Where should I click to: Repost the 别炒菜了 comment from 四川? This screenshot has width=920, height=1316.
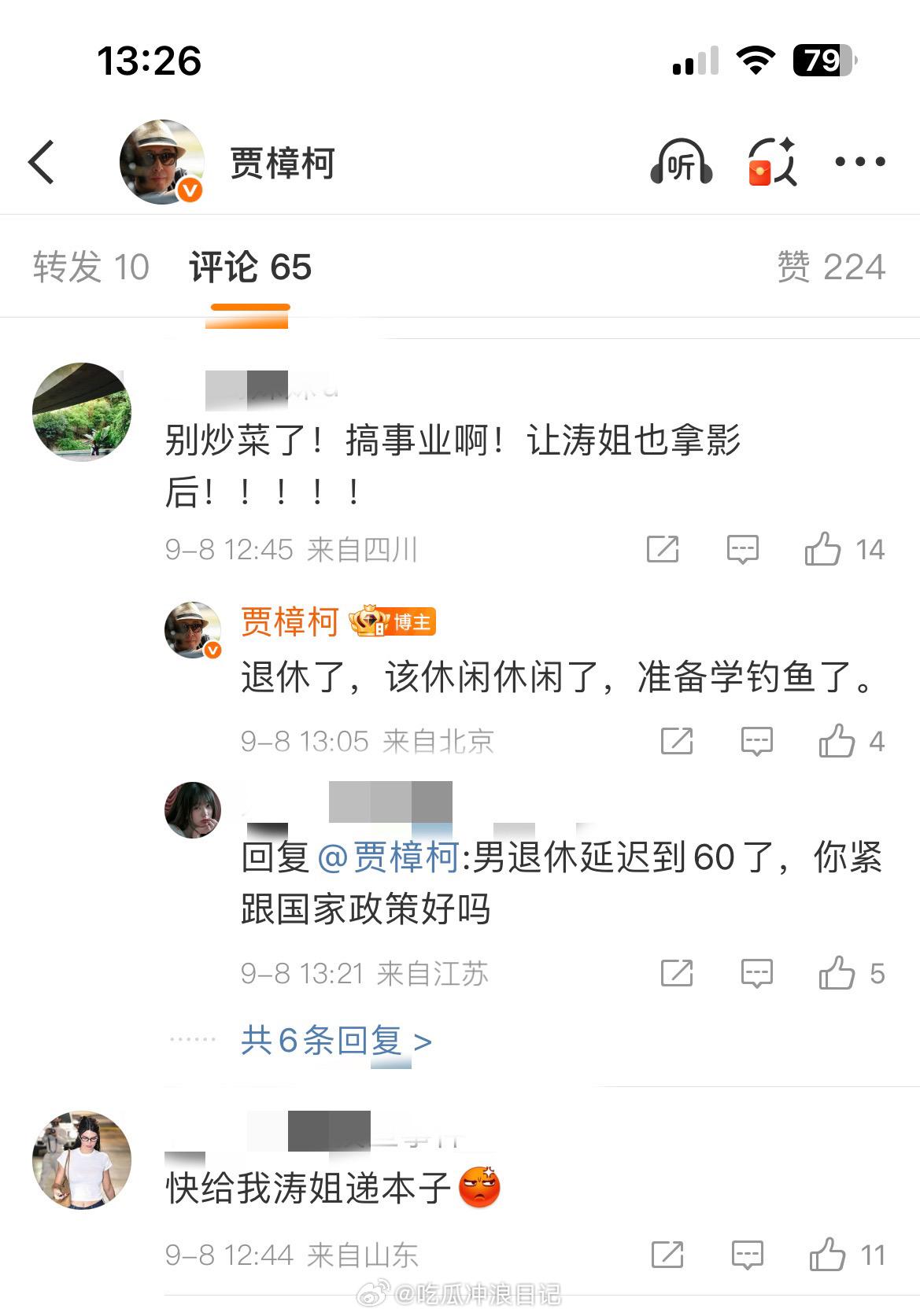point(663,549)
